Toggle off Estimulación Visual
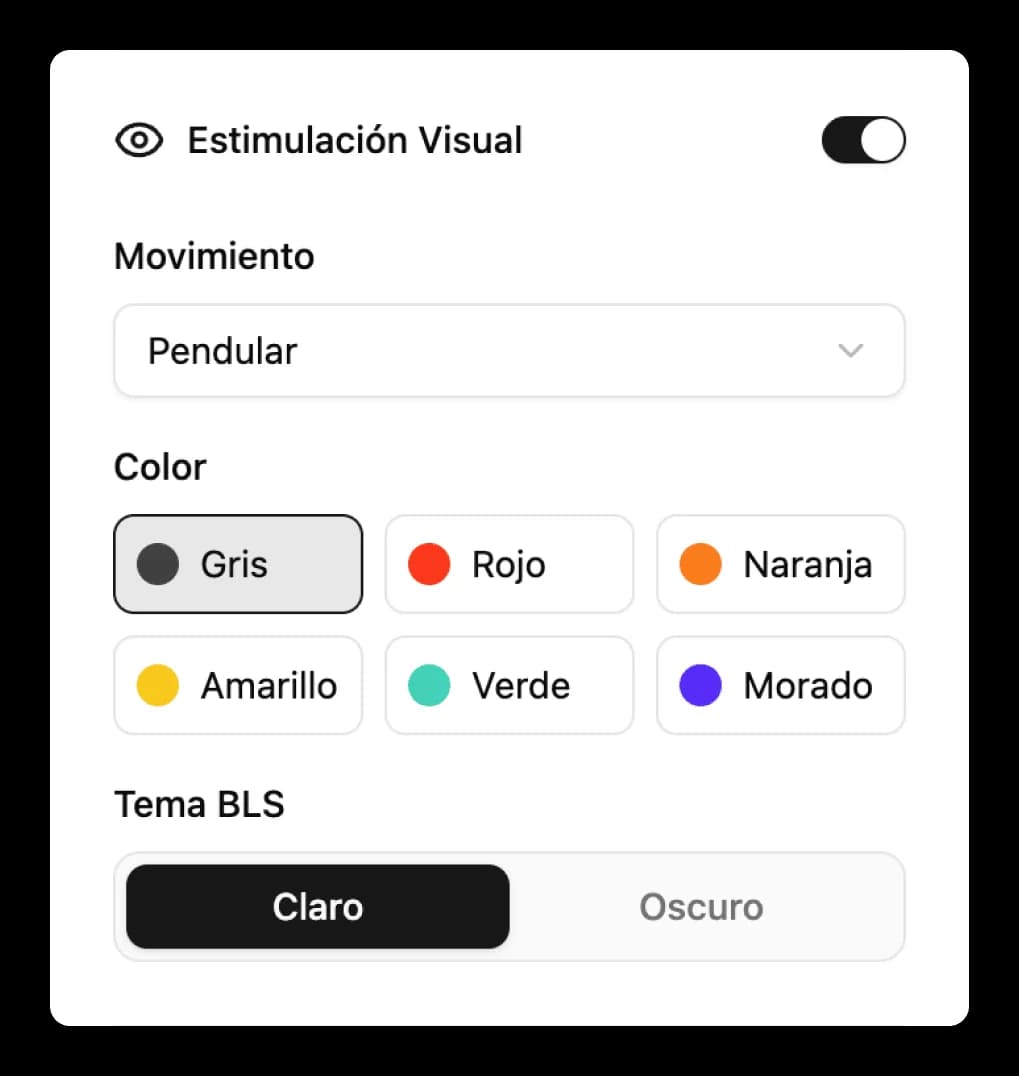The width and height of the screenshot is (1019, 1076). pyautogui.click(x=863, y=140)
